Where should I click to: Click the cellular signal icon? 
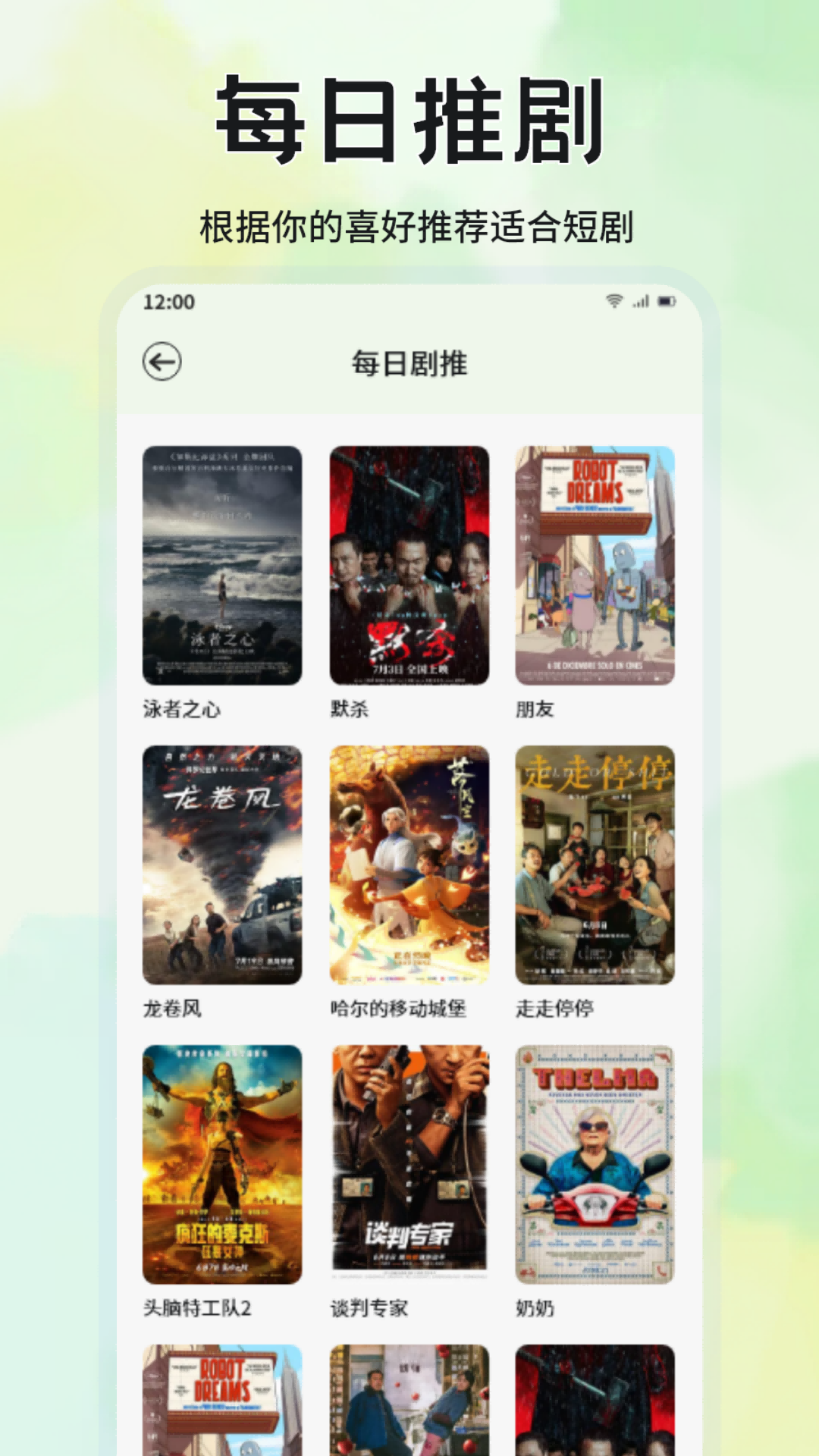[x=639, y=300]
